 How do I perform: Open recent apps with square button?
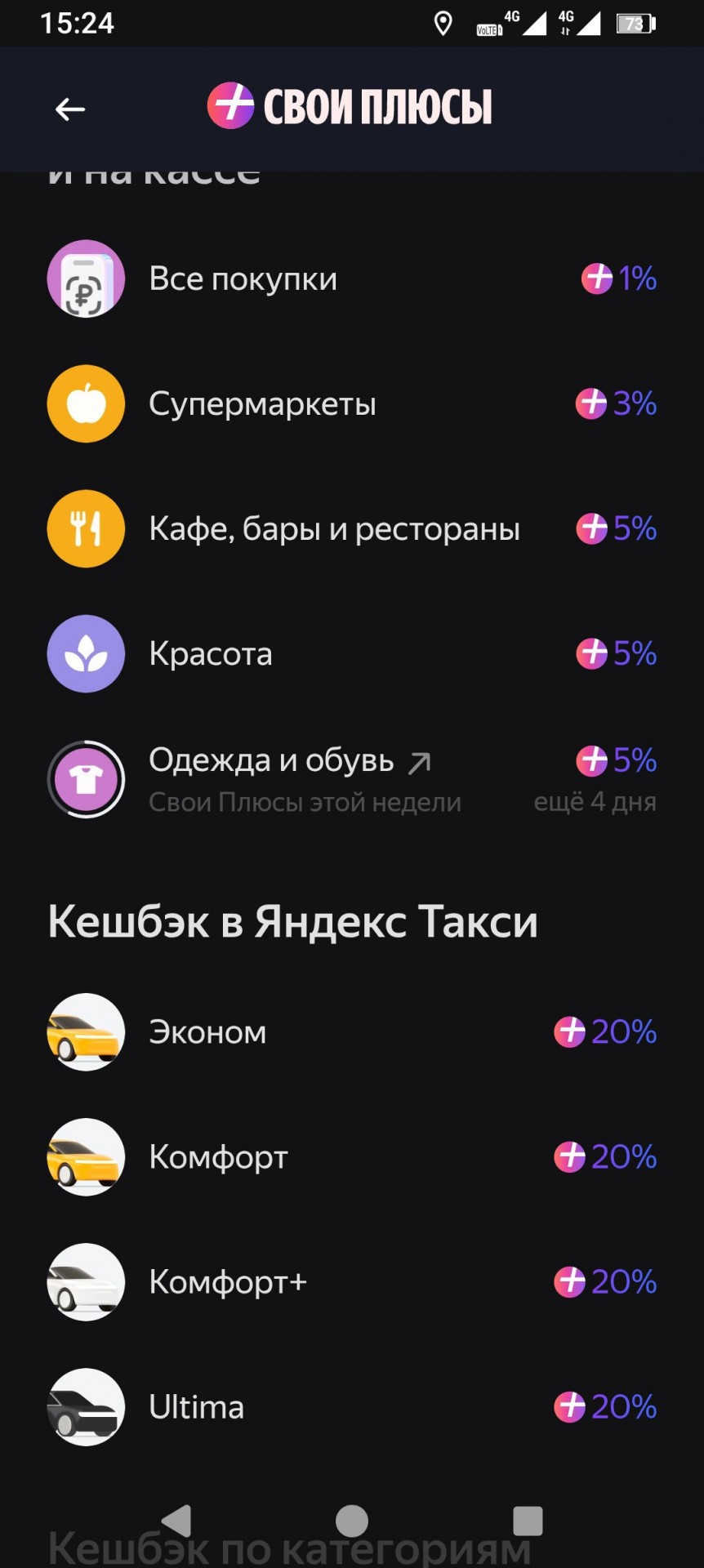pos(528,1521)
